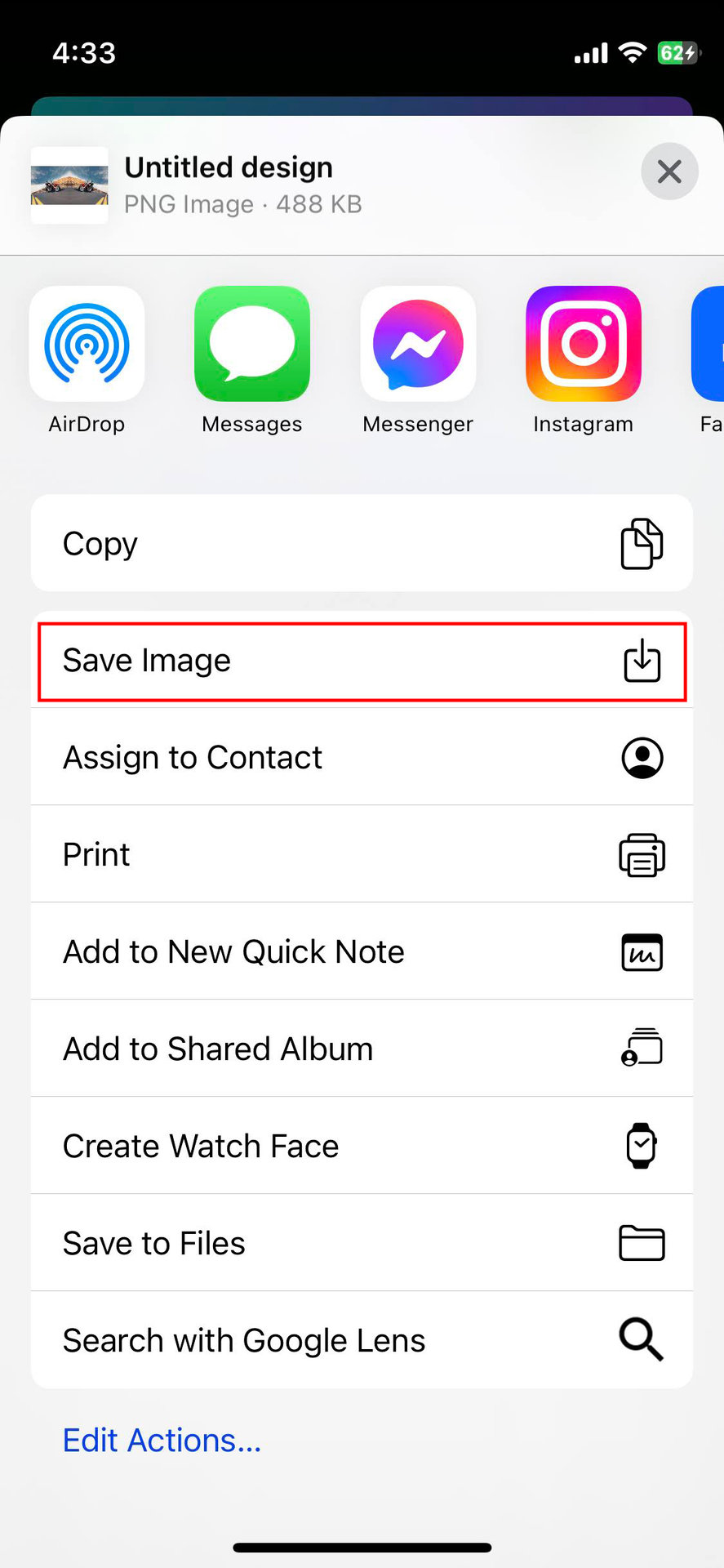Screen dimensions: 724x1568
Task: Copy the image to clipboard
Action: (x=362, y=543)
